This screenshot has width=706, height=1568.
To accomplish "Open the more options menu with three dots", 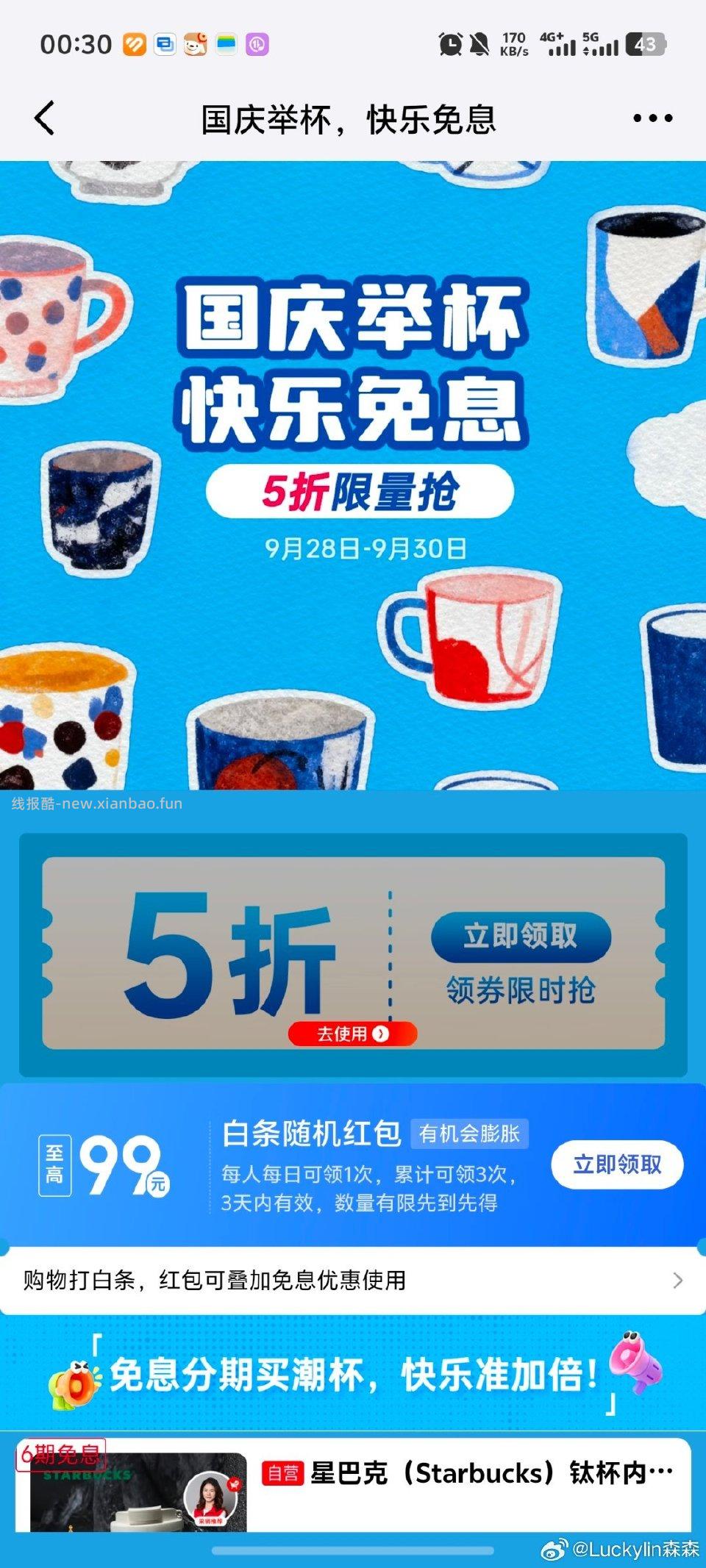I will pyautogui.click(x=653, y=118).
